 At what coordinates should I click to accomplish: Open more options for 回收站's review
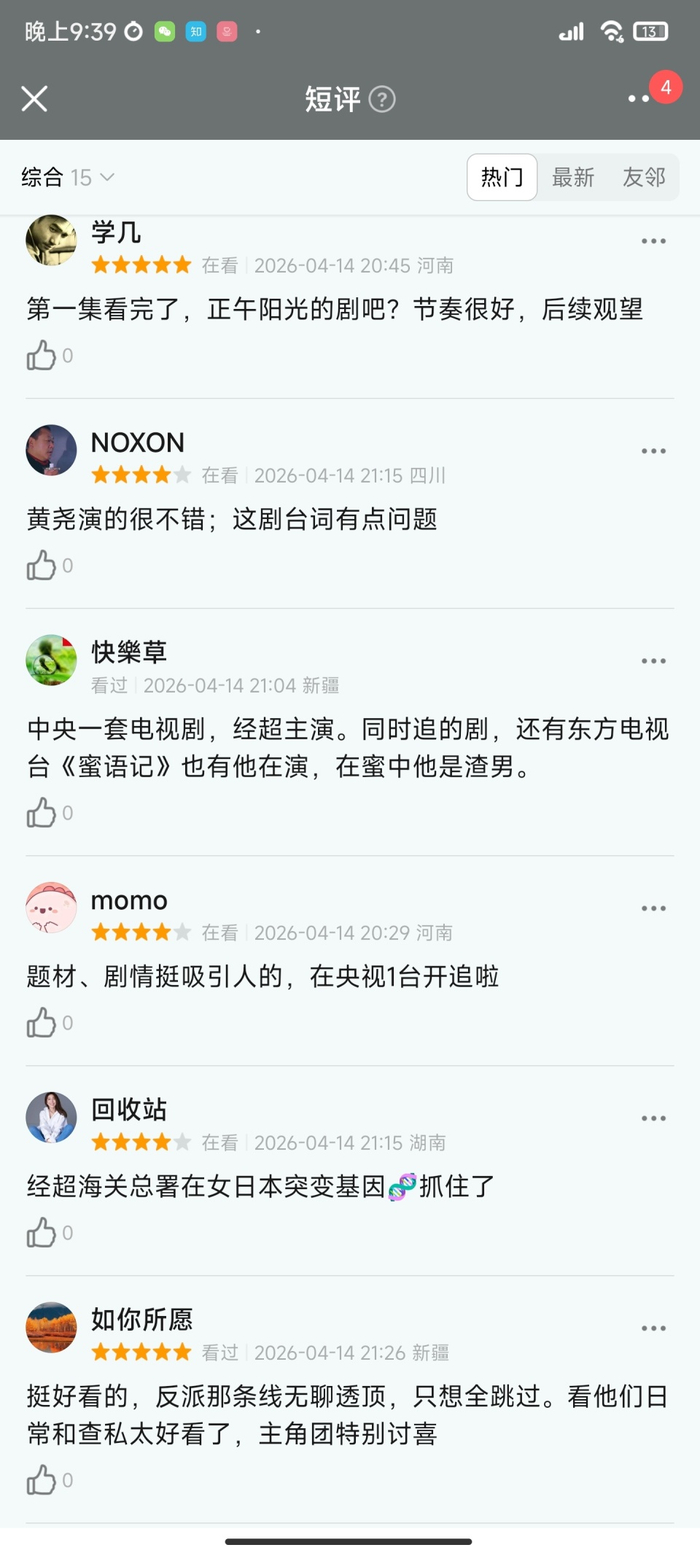click(x=653, y=1118)
